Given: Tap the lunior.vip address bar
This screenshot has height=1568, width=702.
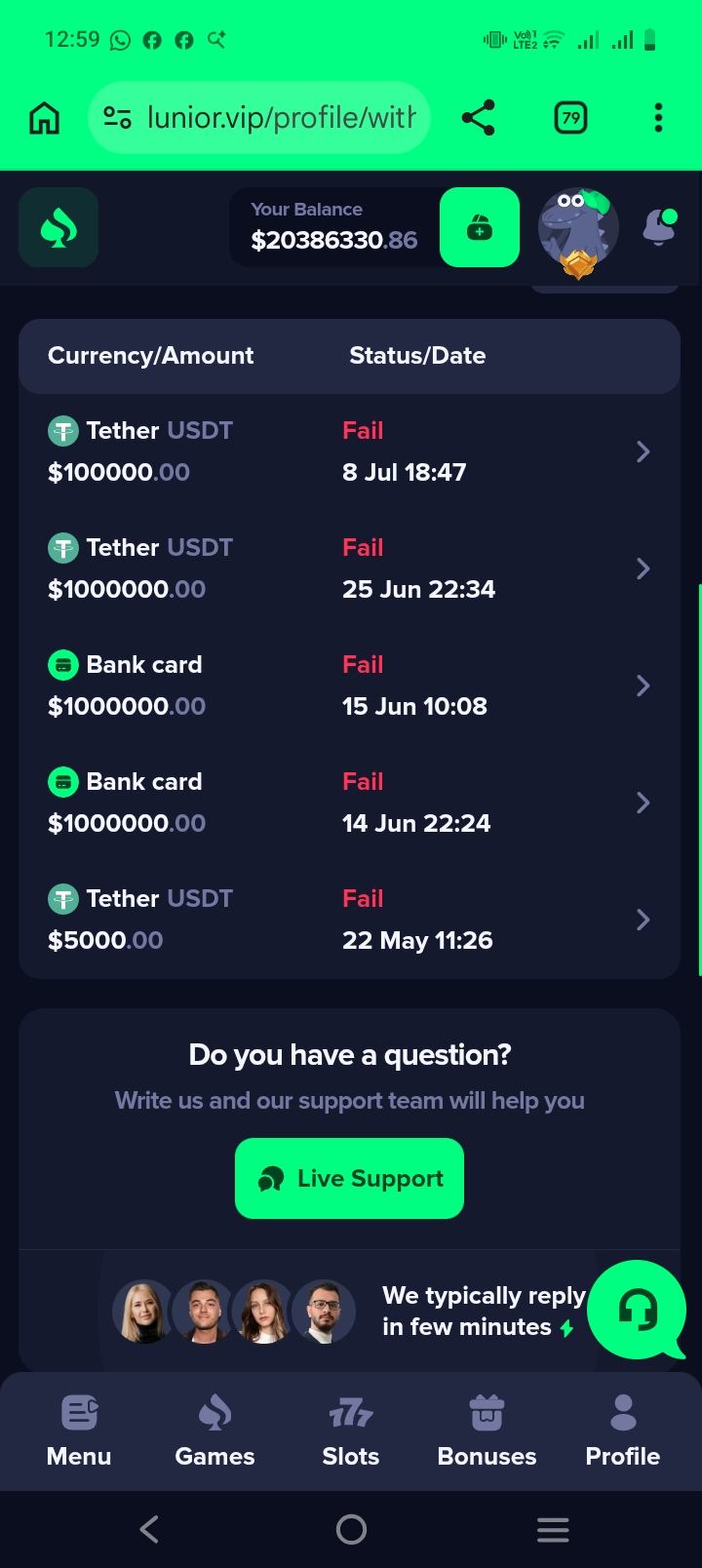Looking at the screenshot, I should [x=259, y=118].
